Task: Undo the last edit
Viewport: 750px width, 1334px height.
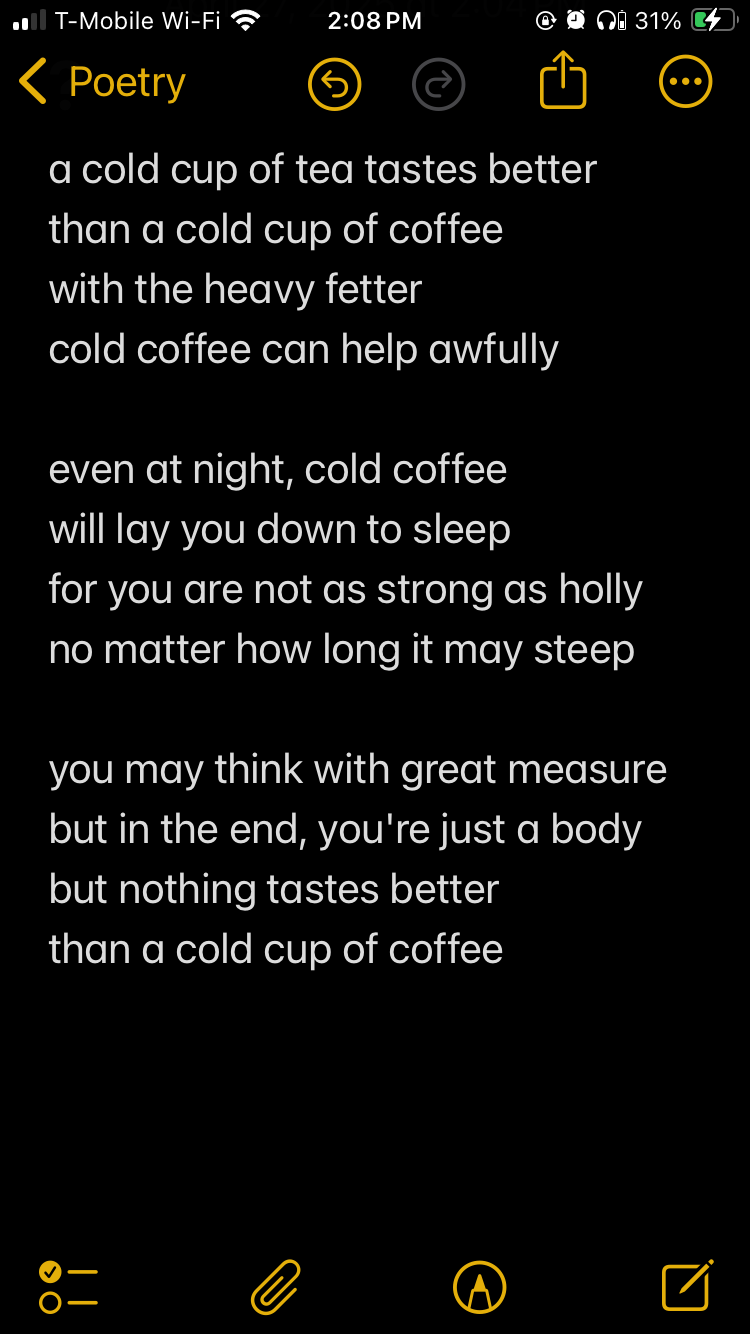Action: coord(334,84)
